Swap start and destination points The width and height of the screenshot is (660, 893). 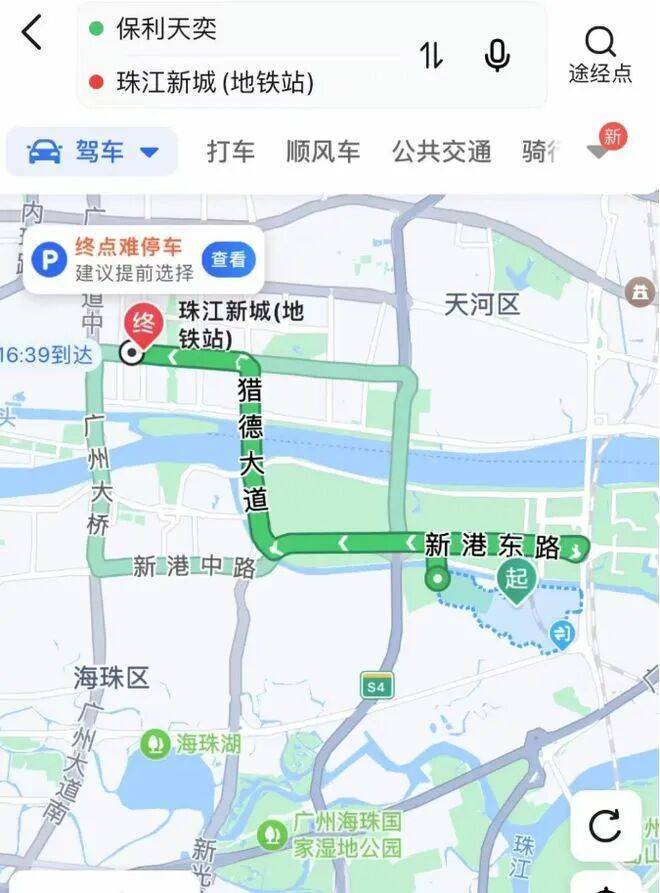[431, 56]
